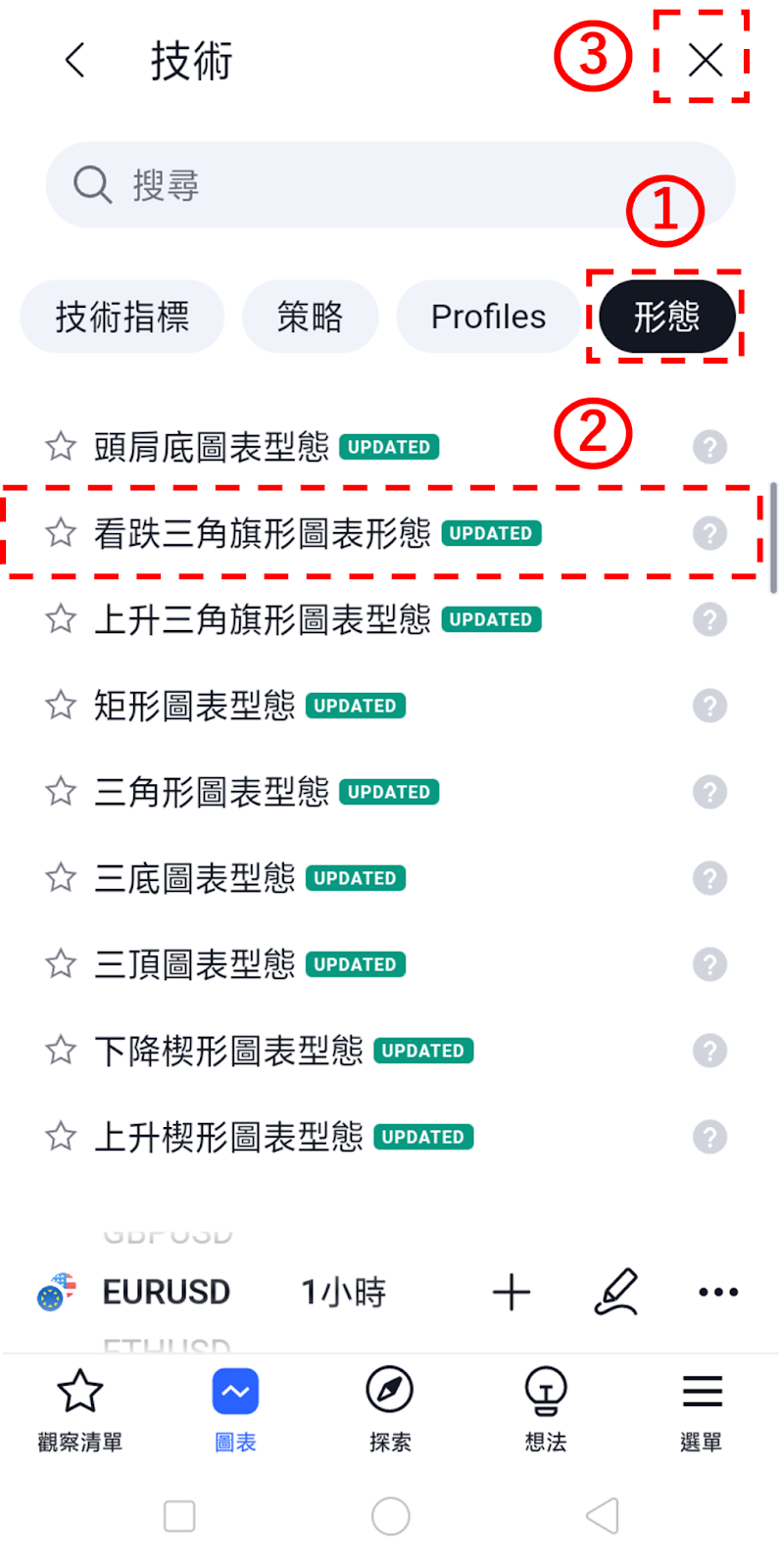Switch to the 觀察清單 tab
The width and height of the screenshot is (779, 1568).
(79, 1409)
